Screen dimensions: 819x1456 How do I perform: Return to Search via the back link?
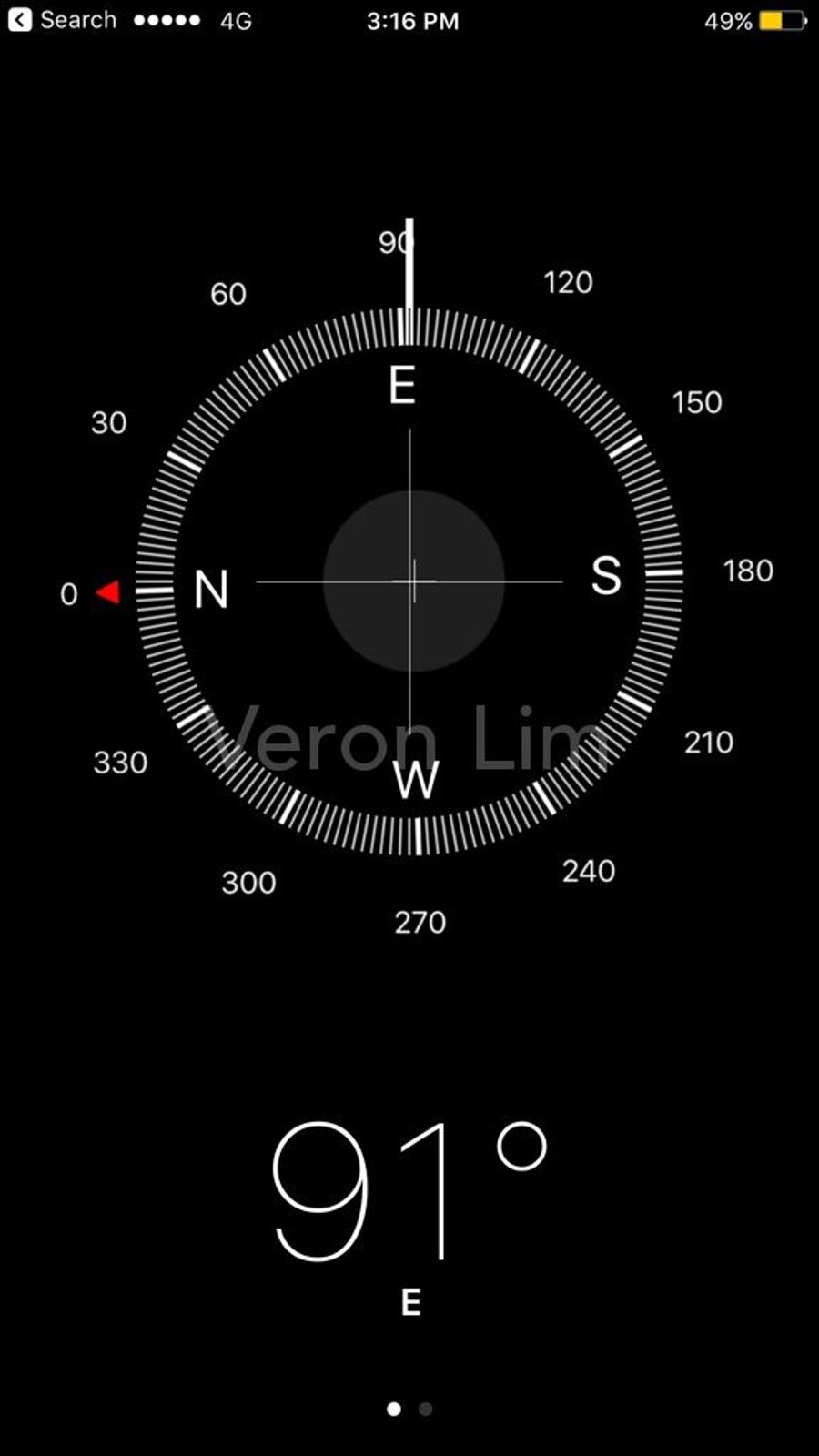[x=62, y=20]
